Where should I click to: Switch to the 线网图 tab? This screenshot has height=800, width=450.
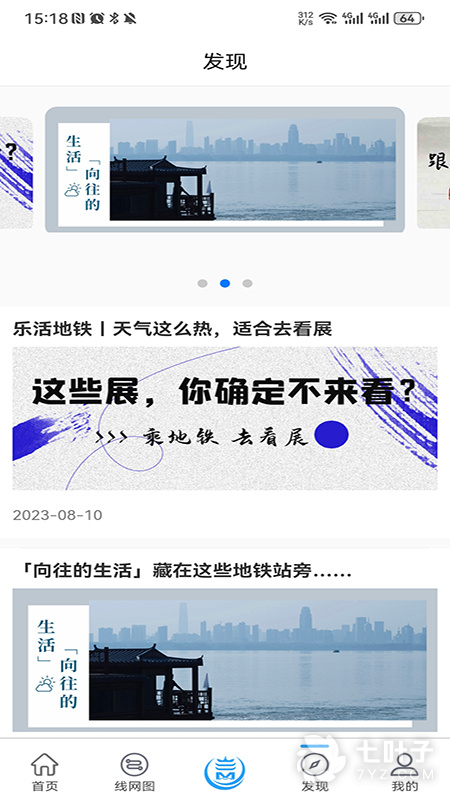[x=135, y=771]
